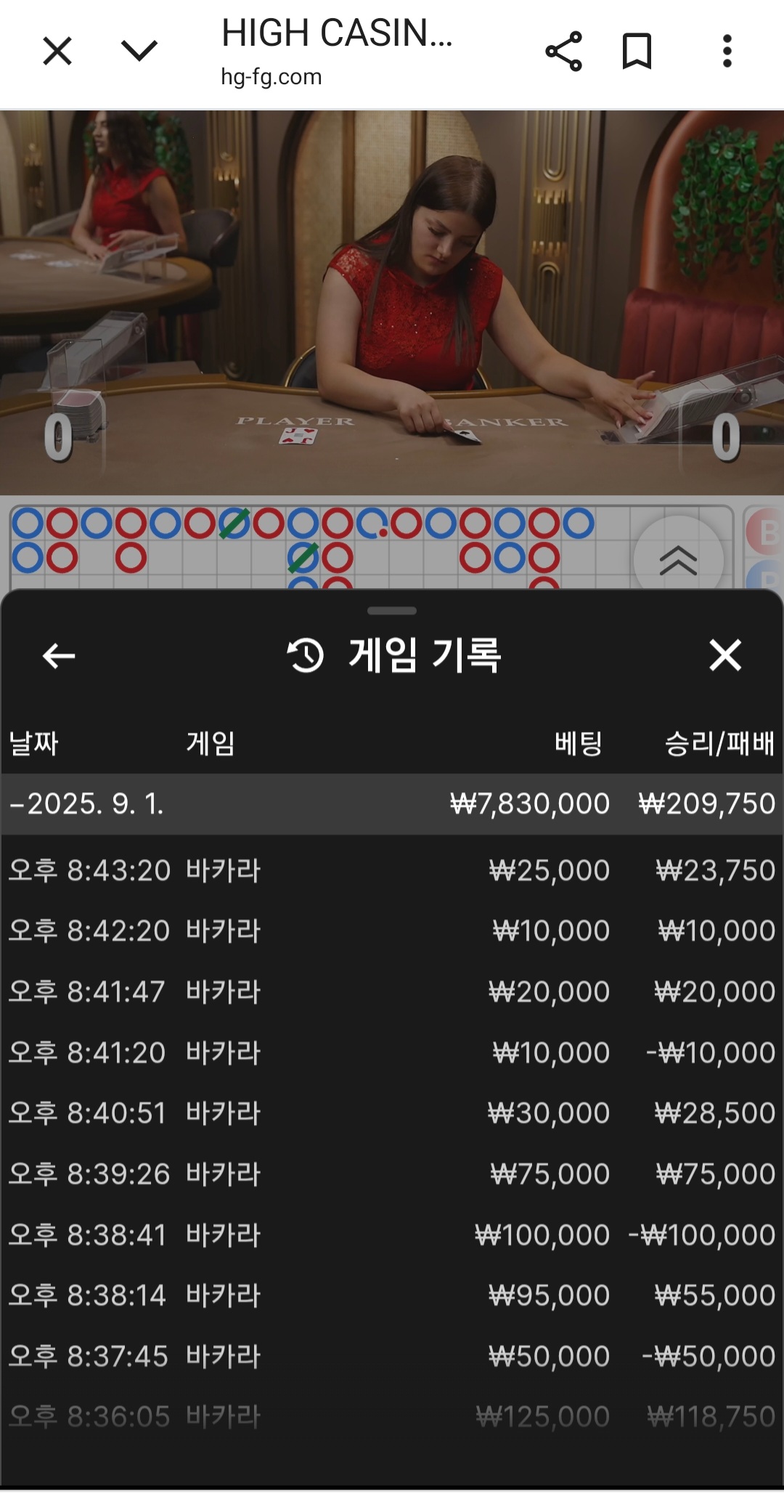Open the browser overflow menu
The image size is (784, 1512).
click(x=727, y=52)
